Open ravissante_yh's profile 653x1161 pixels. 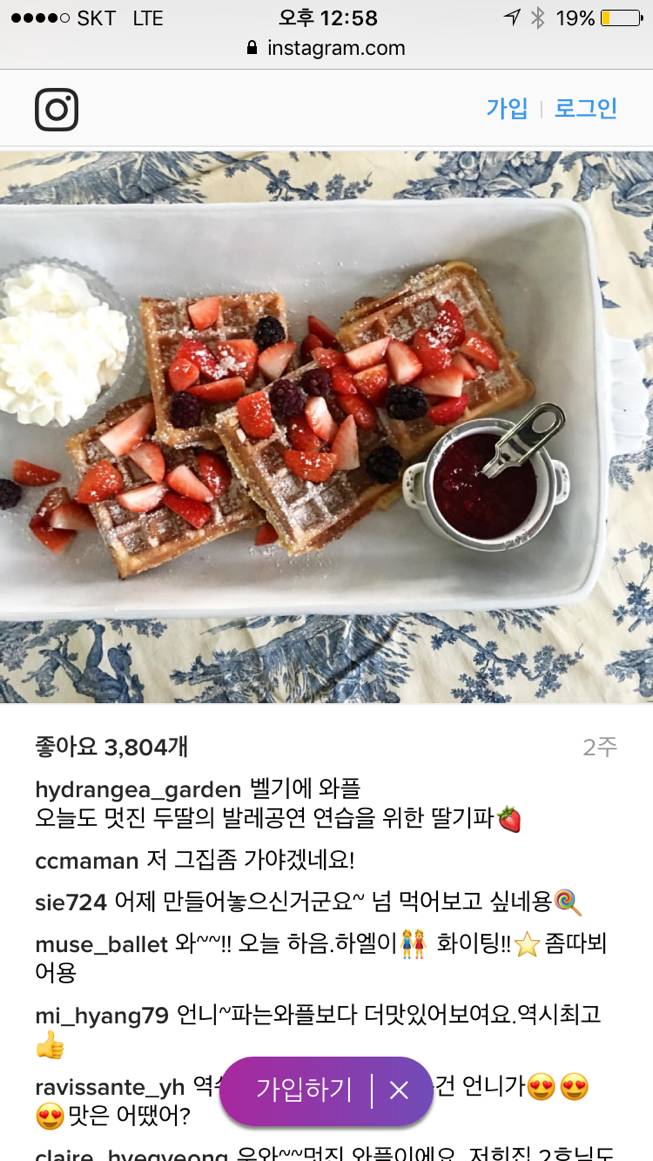pos(110,1087)
